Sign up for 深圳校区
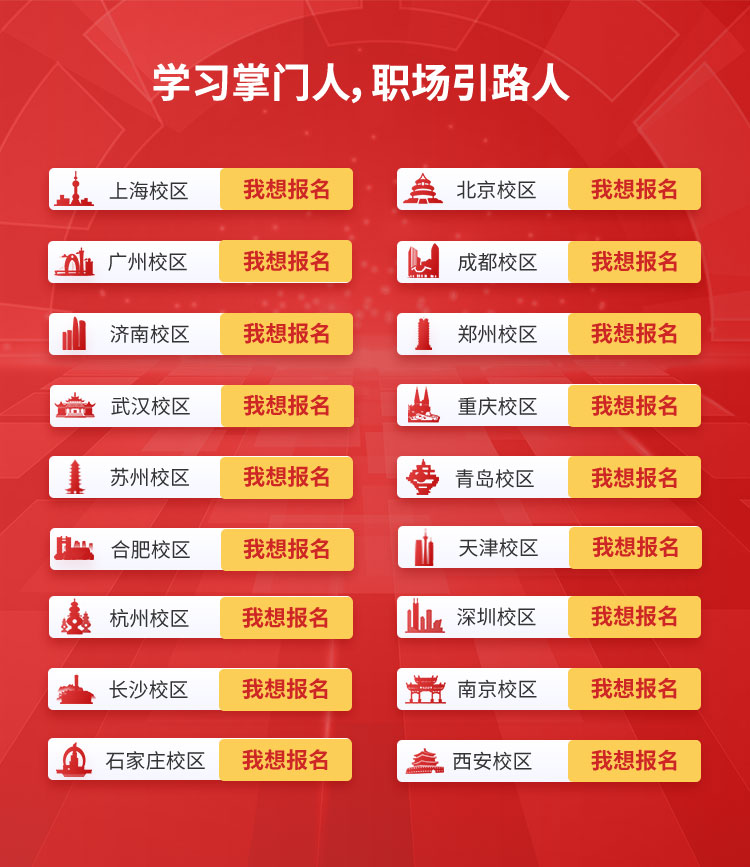This screenshot has width=750, height=867. coord(634,617)
